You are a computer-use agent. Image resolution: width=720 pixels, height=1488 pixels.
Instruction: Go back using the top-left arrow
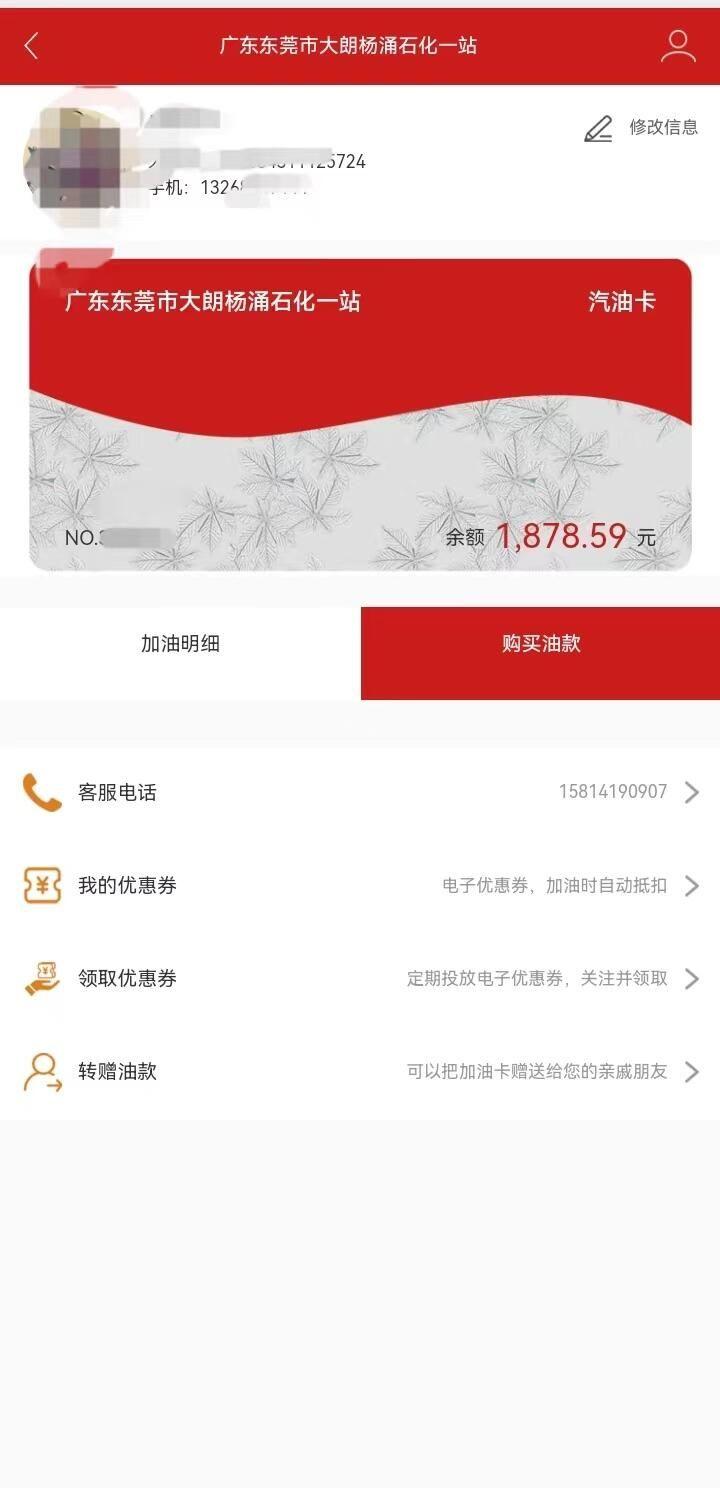[32, 46]
